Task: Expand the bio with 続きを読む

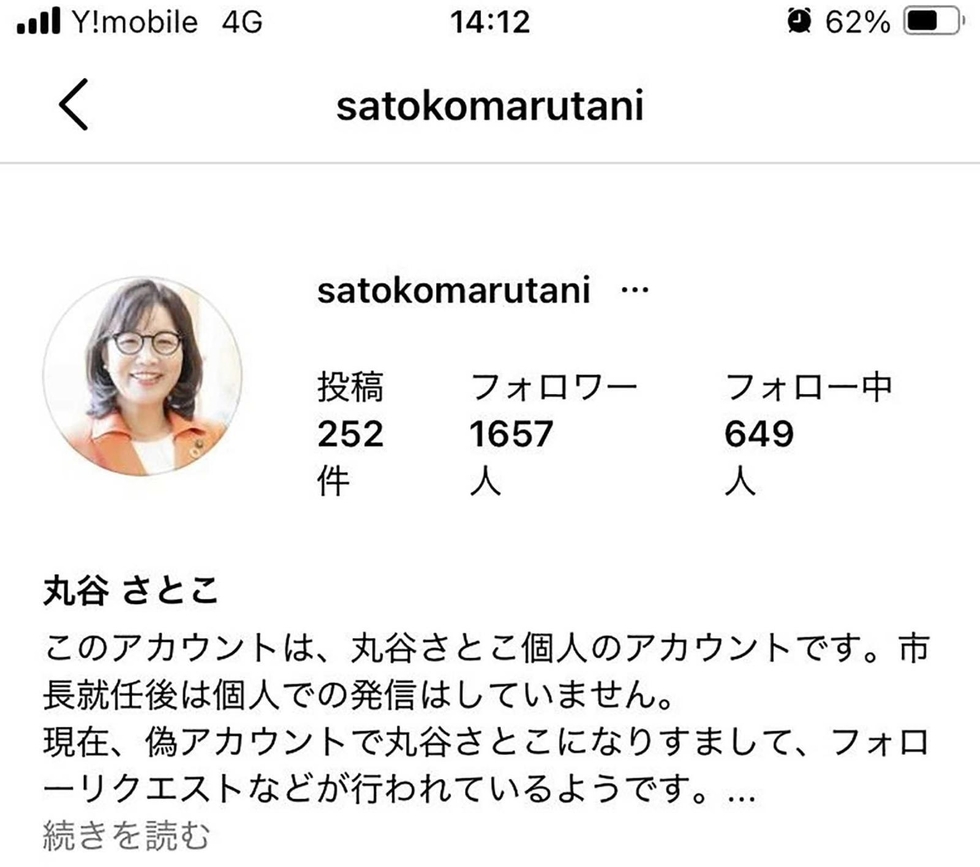Action: (x=127, y=833)
